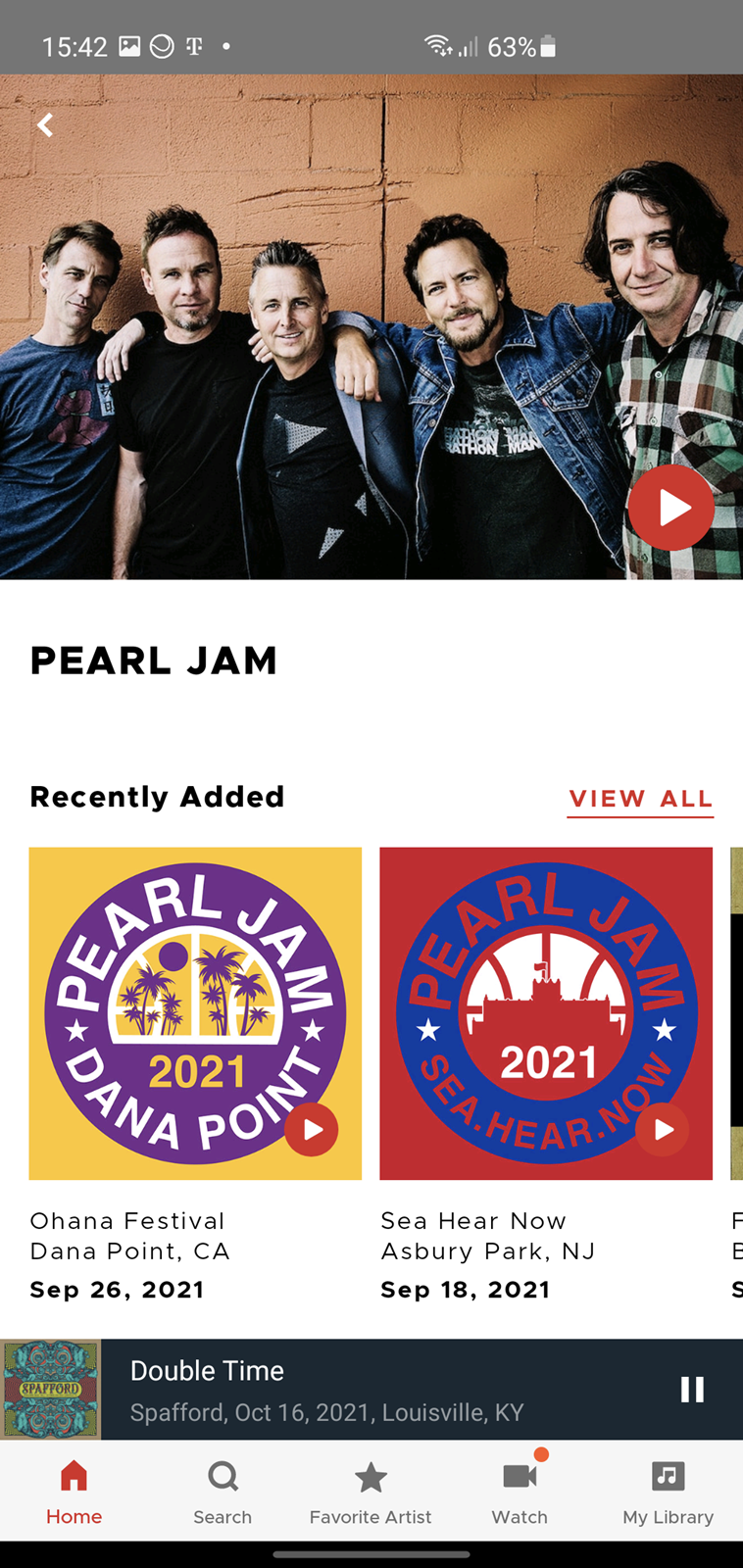The width and height of the screenshot is (743, 1568).
Task: Go back using the top-left arrow
Action: [x=45, y=124]
